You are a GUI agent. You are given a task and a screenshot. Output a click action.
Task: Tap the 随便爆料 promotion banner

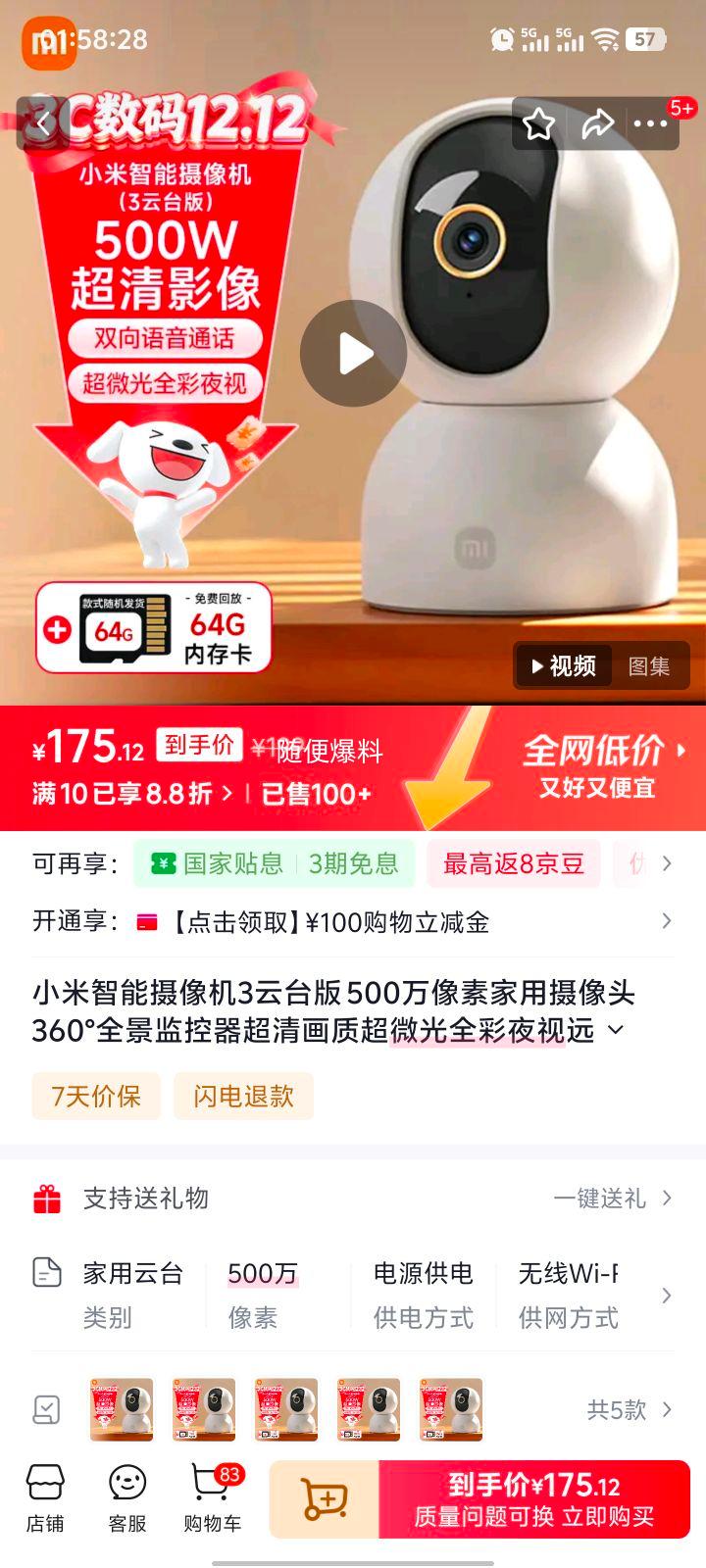pyautogui.click(x=329, y=750)
